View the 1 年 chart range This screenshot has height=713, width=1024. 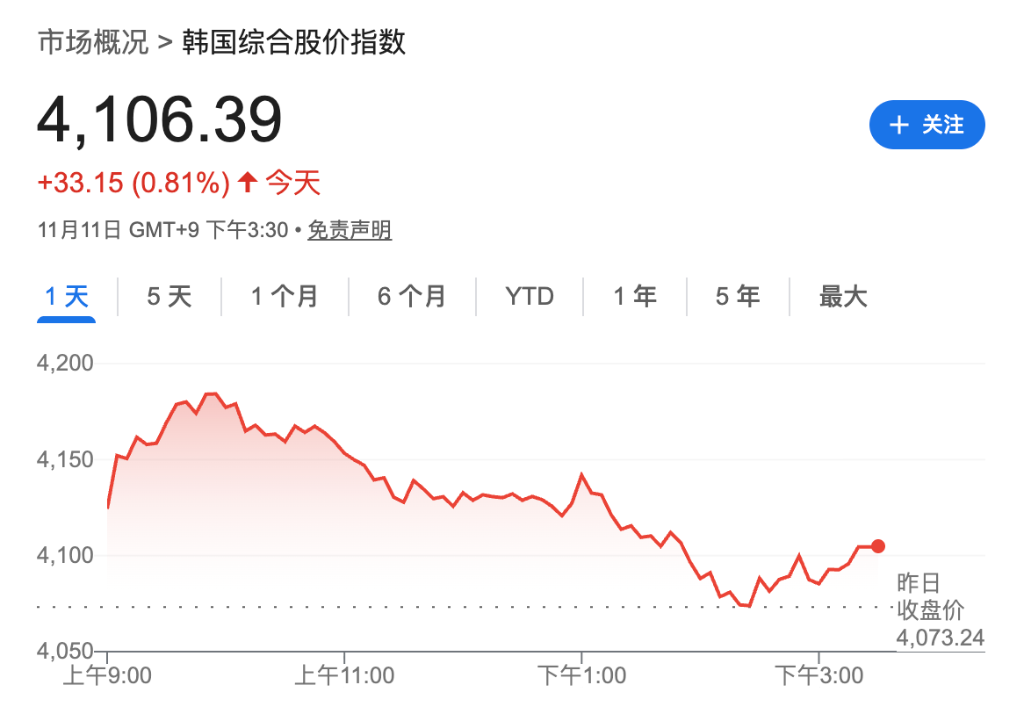click(635, 297)
